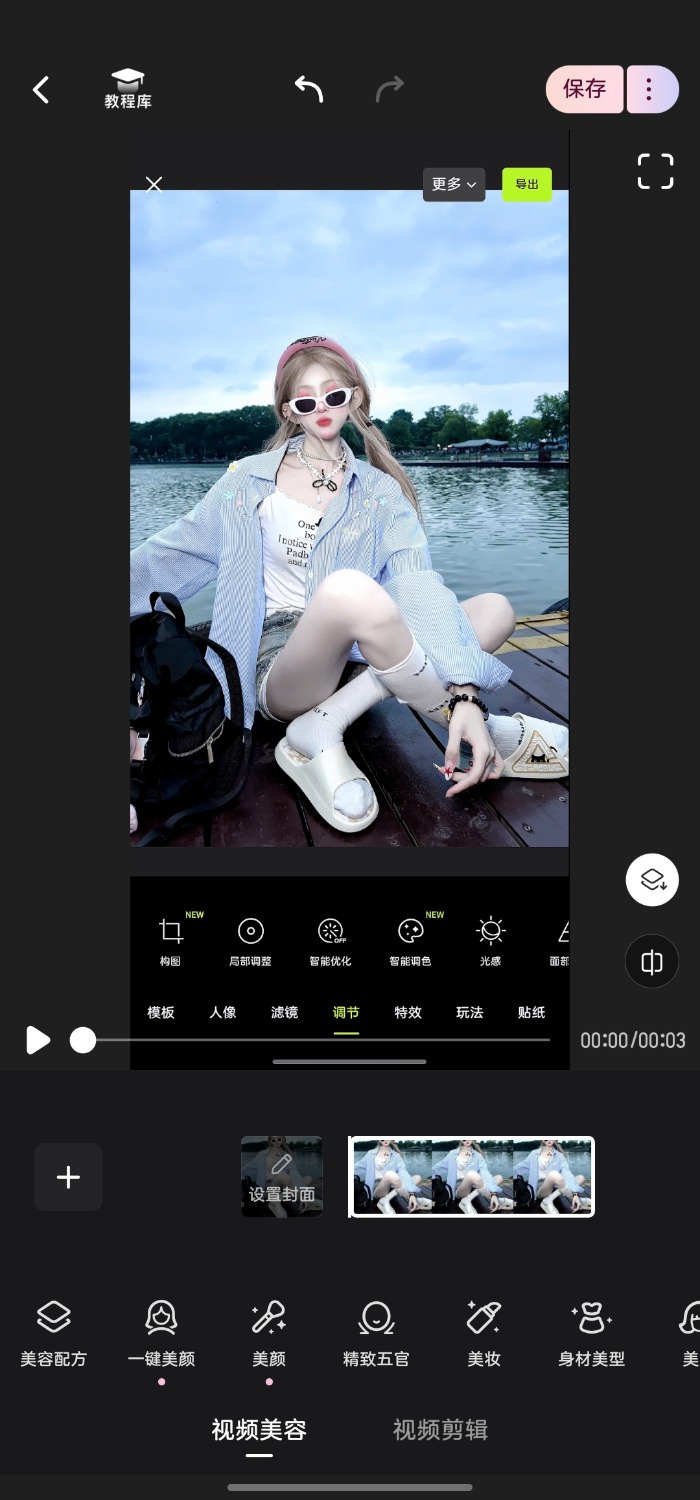Viewport: 700px width, 1500px height.
Task: Open the 教程库 tutorial library
Action: click(128, 90)
